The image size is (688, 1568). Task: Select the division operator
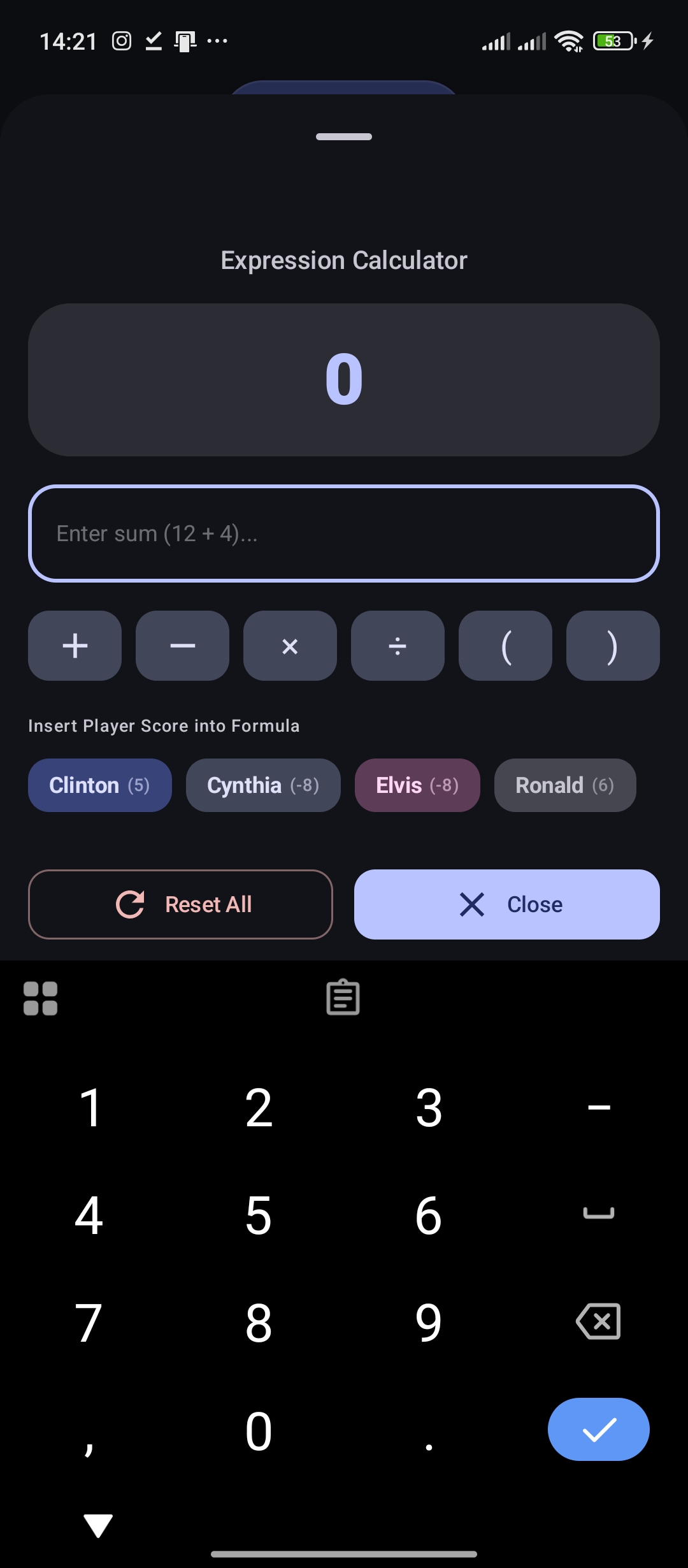[398, 646]
